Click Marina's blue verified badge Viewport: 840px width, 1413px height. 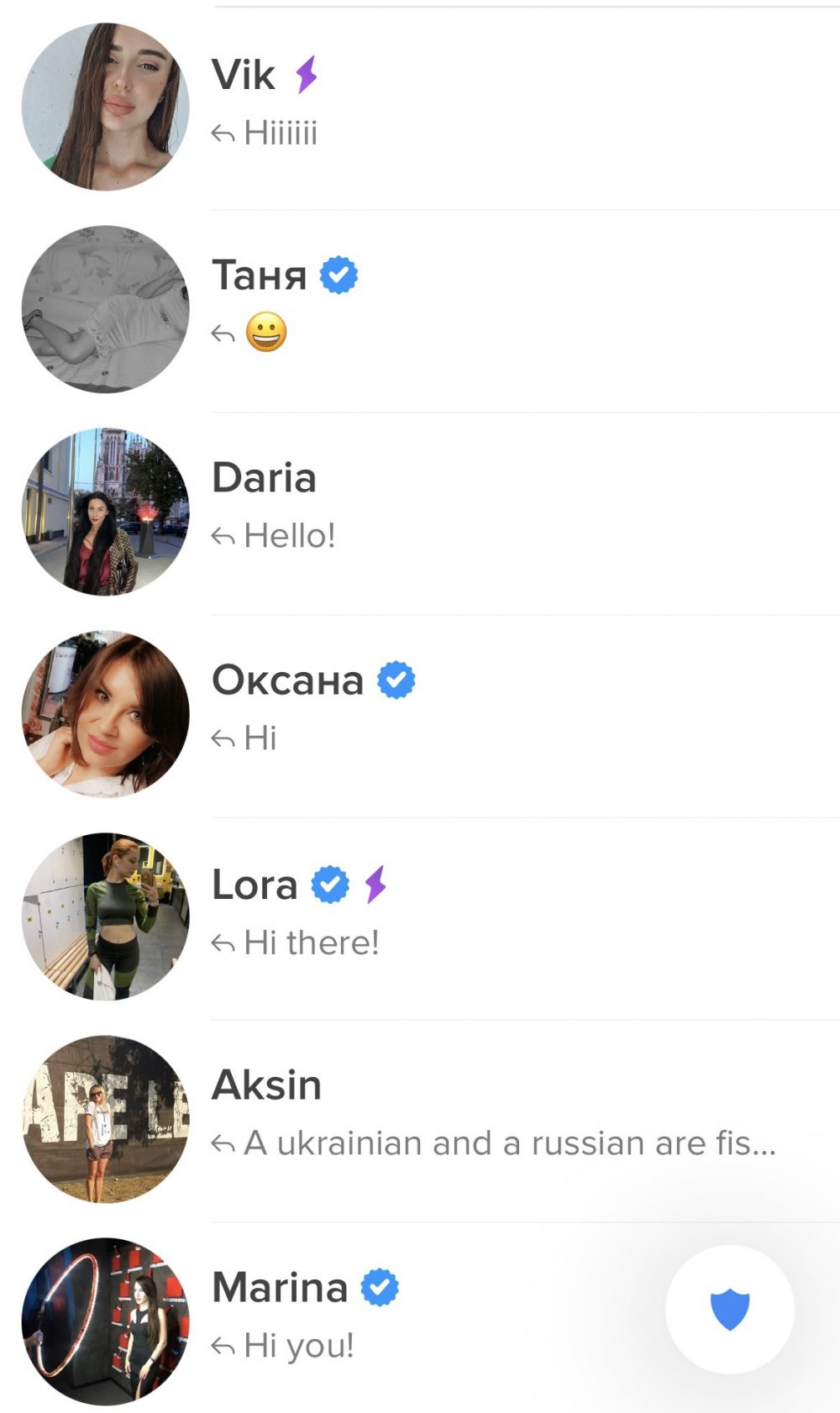(x=378, y=1286)
